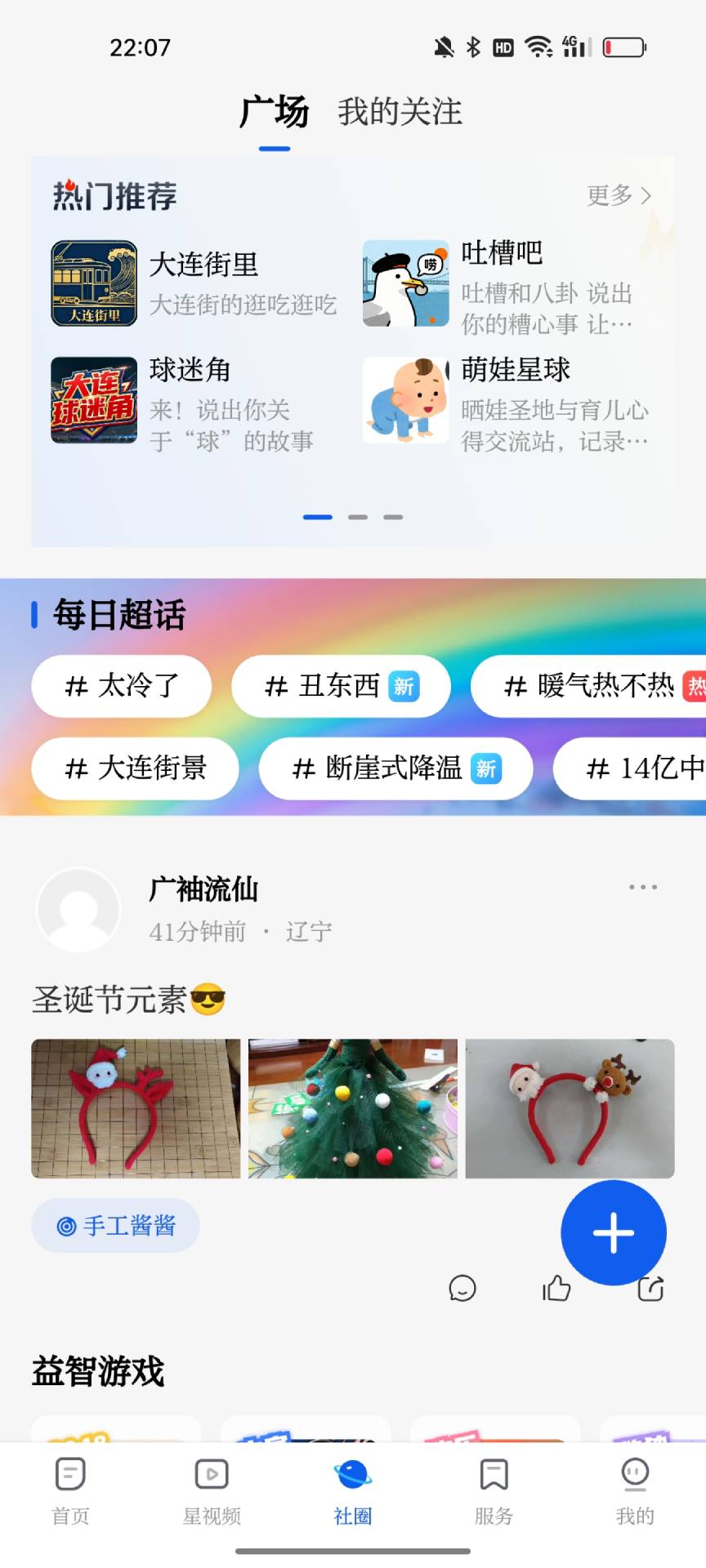Open the 大连街里 circle icon
Viewport: 706px width, 1568px height.
[x=93, y=284]
